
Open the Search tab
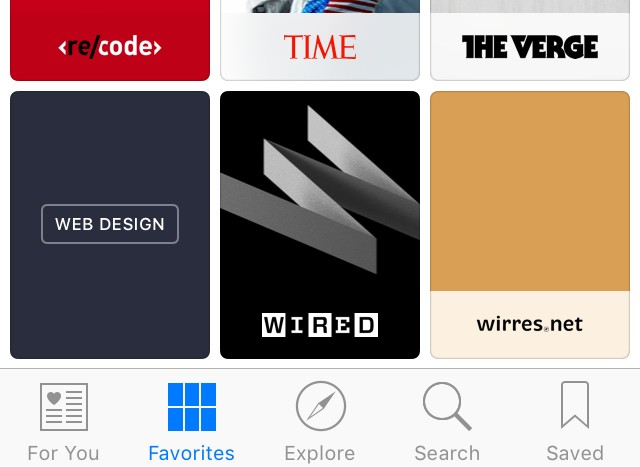447,420
